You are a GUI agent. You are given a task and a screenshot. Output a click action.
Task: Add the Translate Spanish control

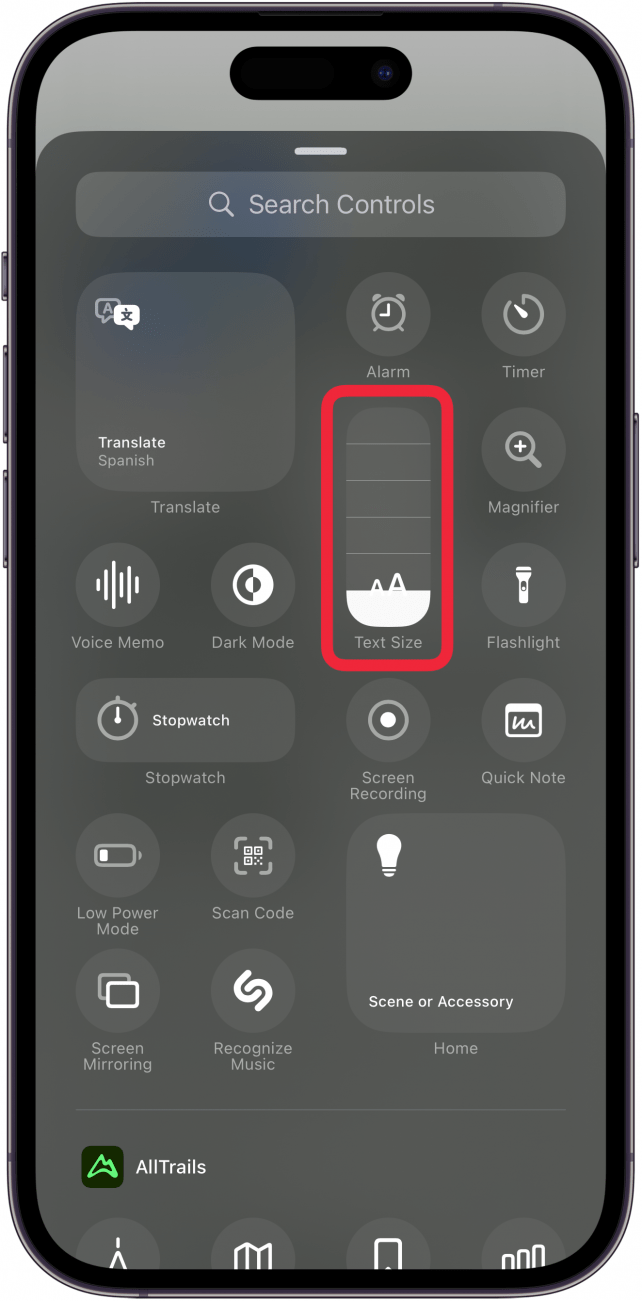tap(185, 382)
